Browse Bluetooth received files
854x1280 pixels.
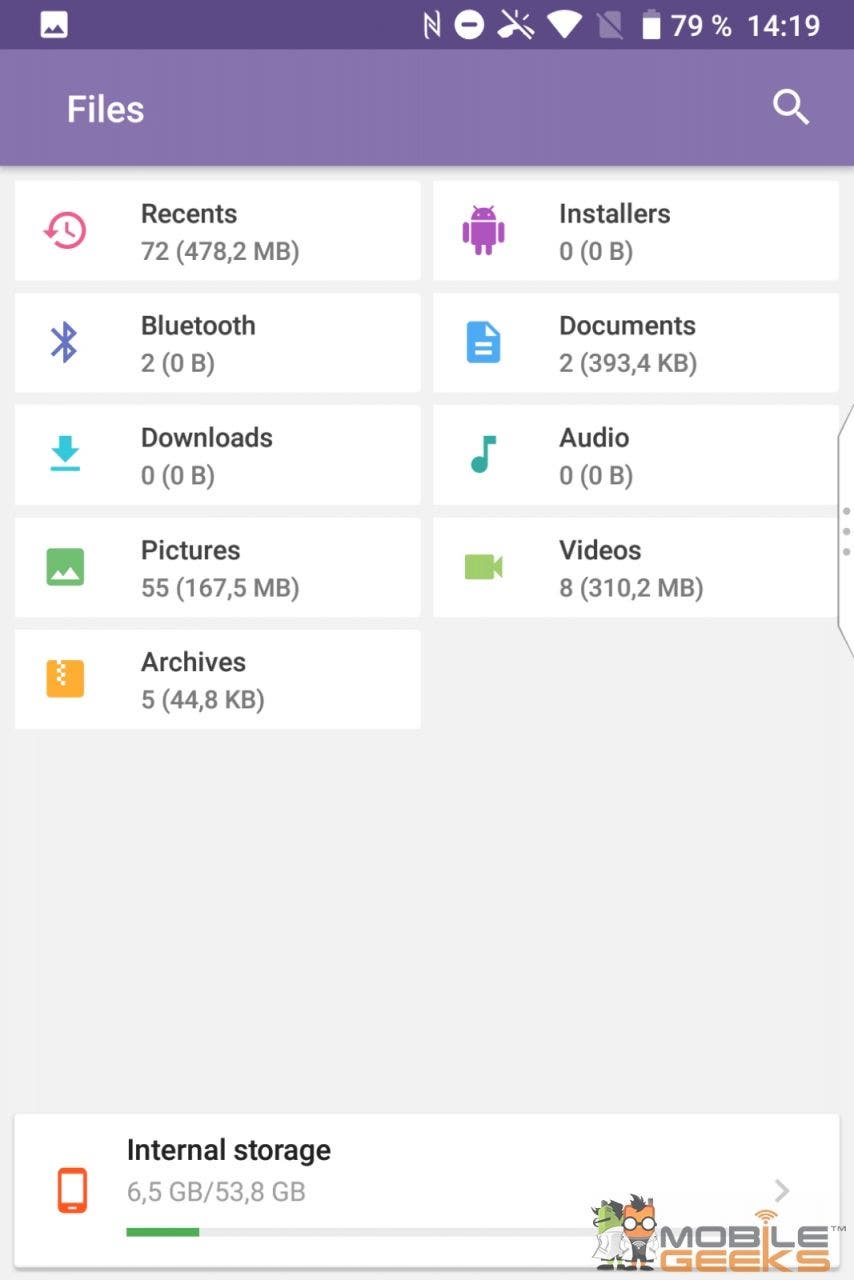pos(217,343)
